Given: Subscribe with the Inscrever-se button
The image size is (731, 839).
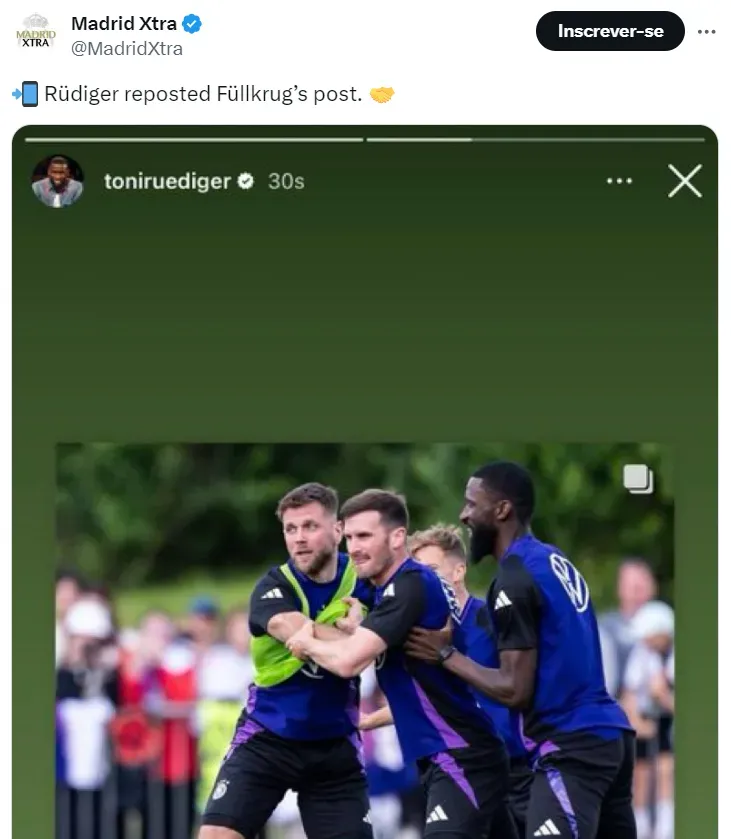Looking at the screenshot, I should pos(610,31).
